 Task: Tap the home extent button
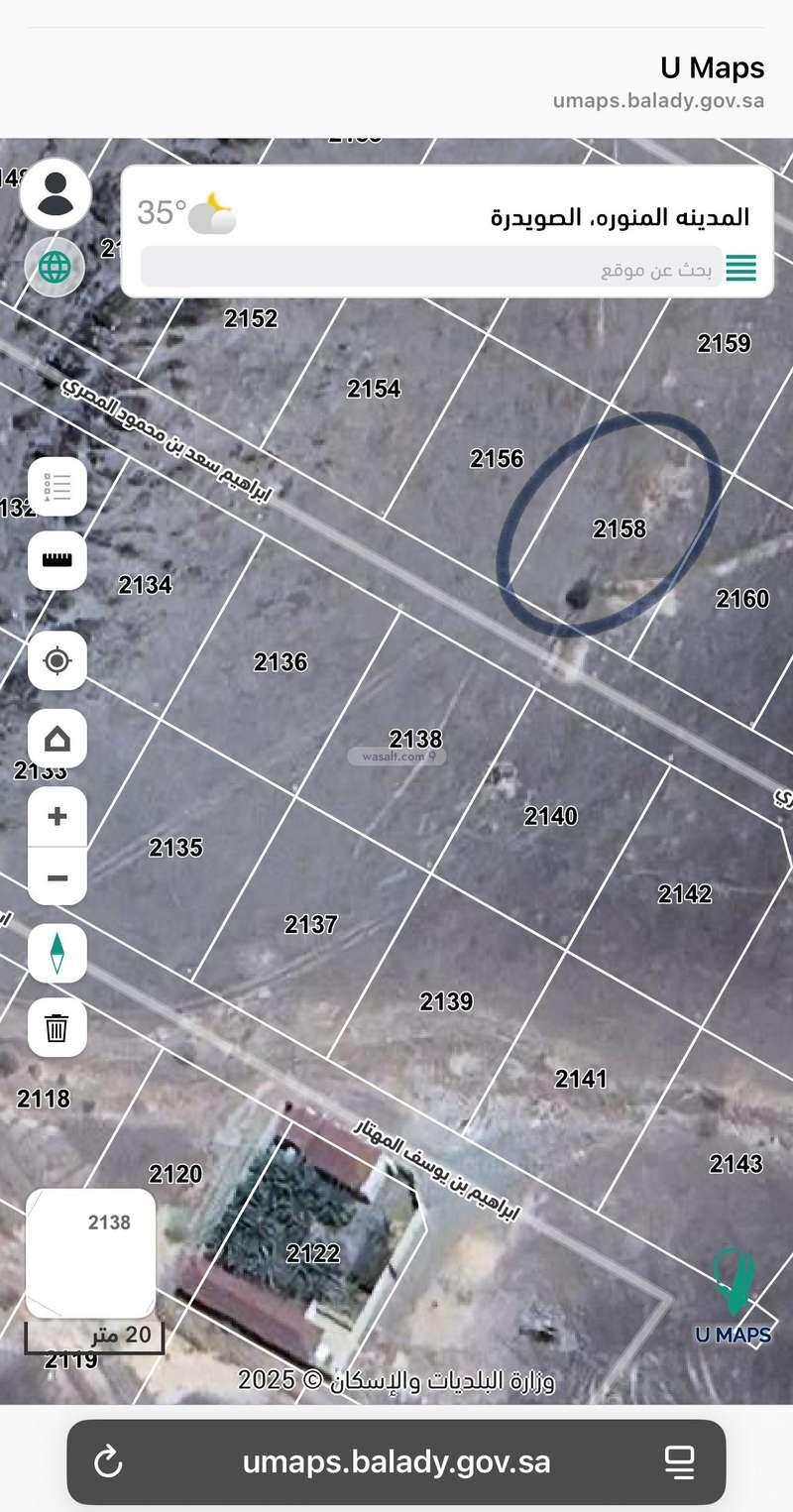point(57,739)
